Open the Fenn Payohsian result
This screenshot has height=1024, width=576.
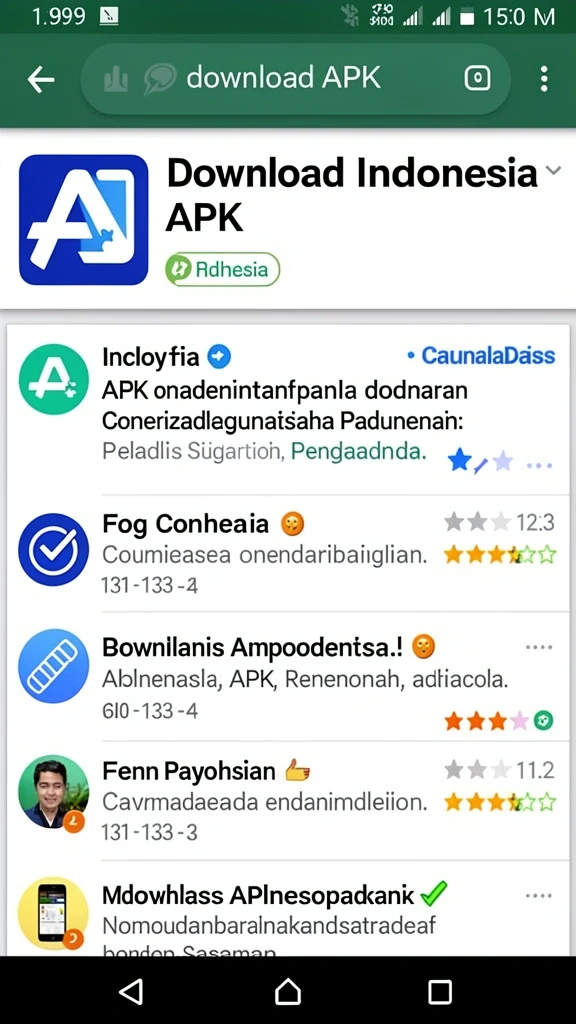(287, 800)
